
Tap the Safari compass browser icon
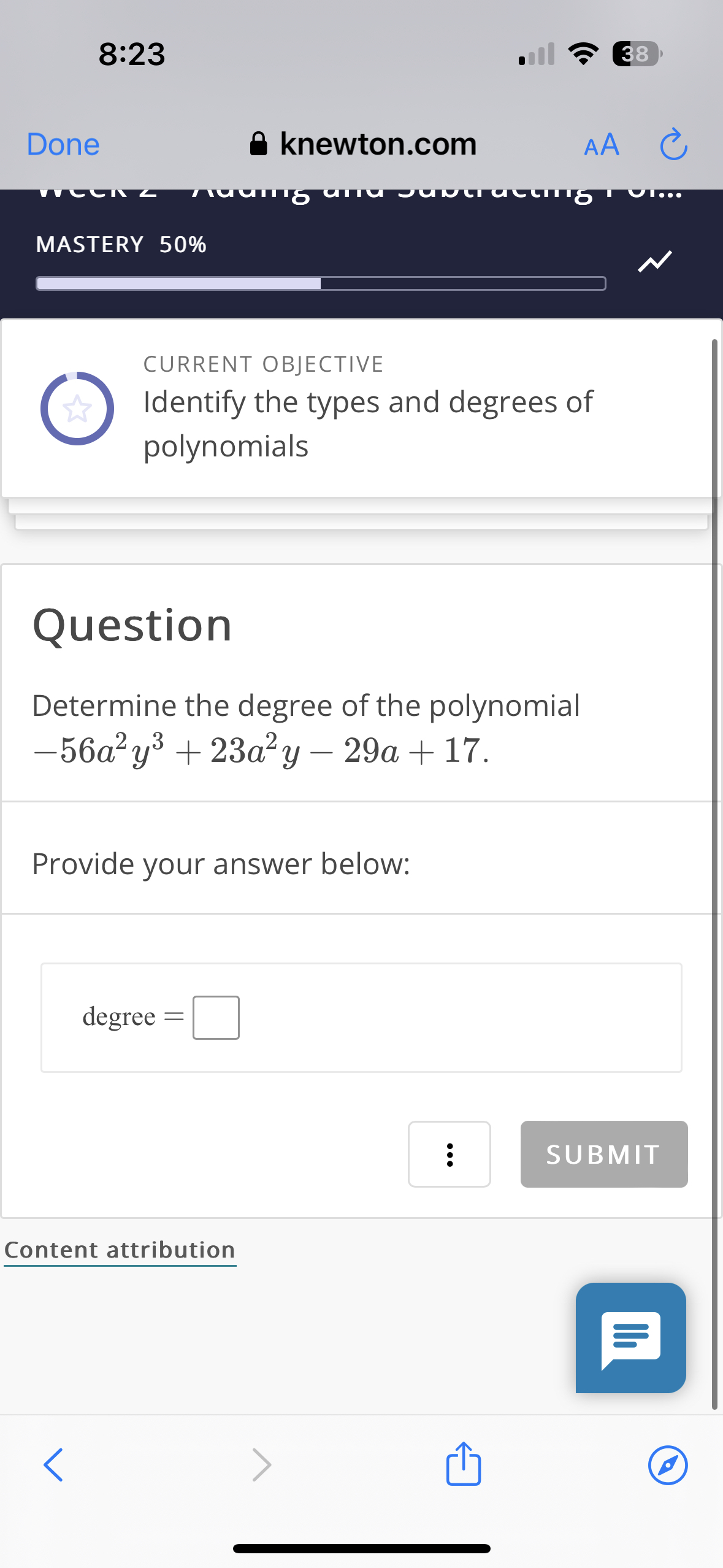point(669,1465)
